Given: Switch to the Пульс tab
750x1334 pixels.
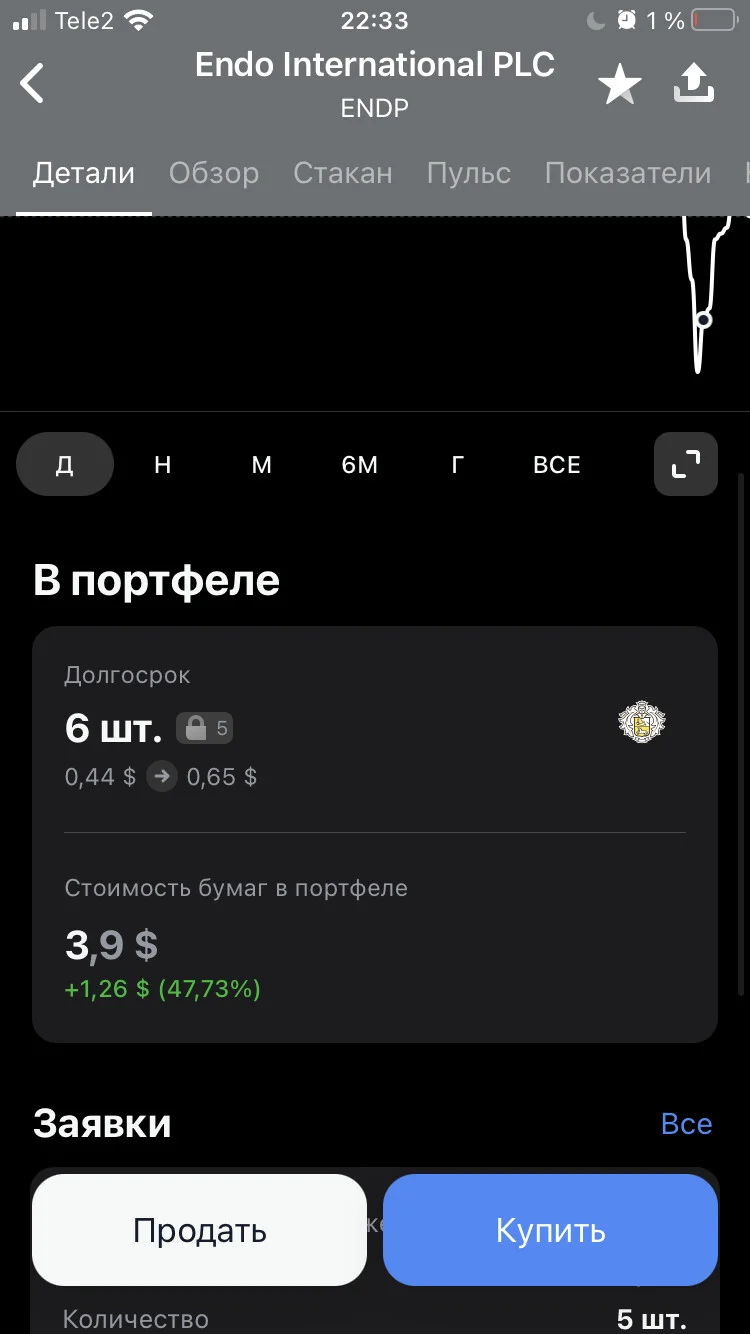Looking at the screenshot, I should pos(469,173).
